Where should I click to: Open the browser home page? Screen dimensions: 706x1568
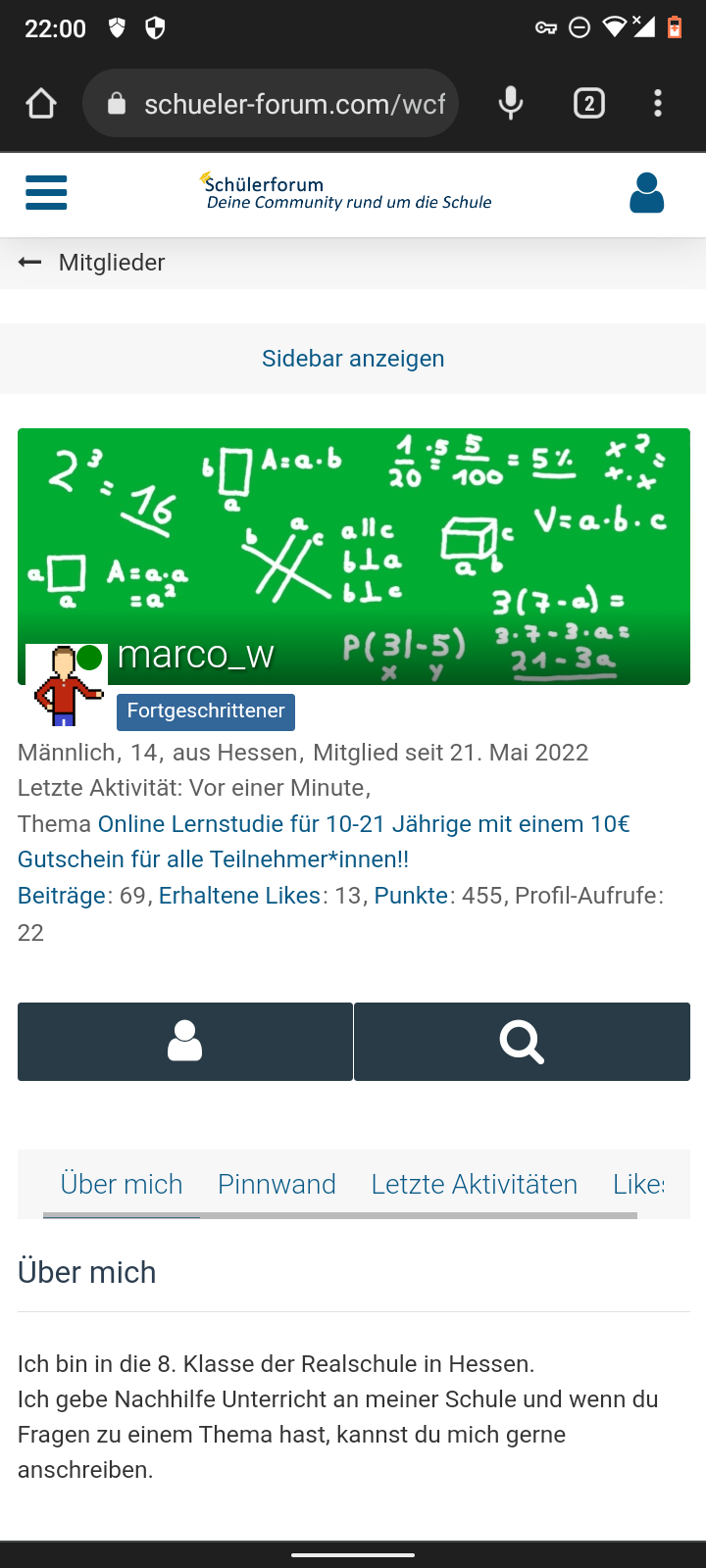pos(40,104)
